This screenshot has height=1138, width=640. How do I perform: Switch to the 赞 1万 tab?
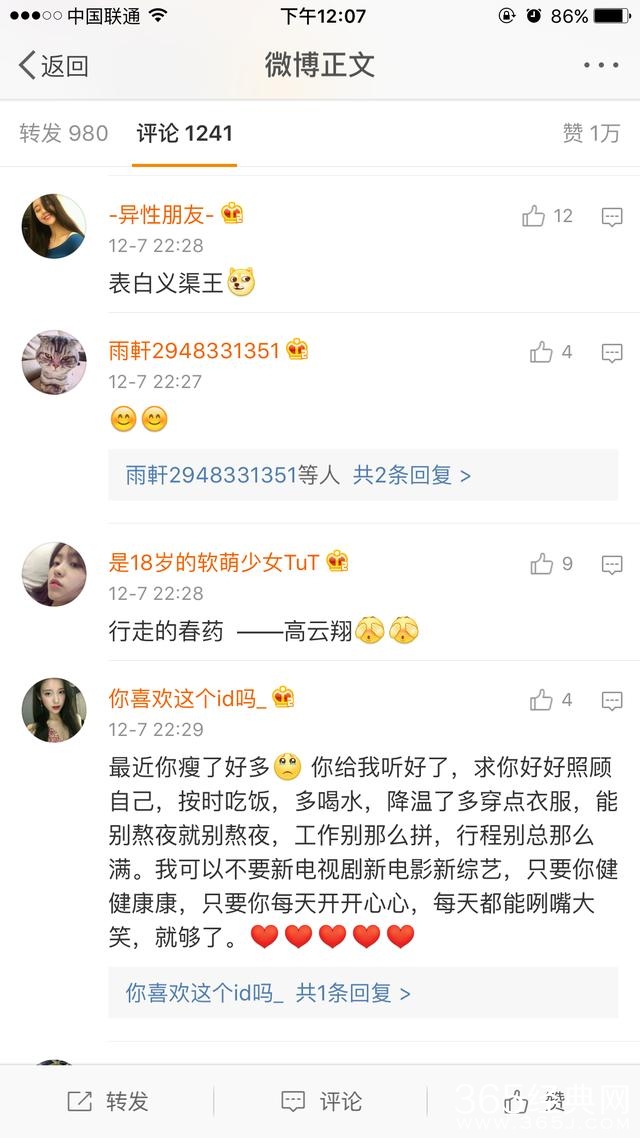(591, 133)
